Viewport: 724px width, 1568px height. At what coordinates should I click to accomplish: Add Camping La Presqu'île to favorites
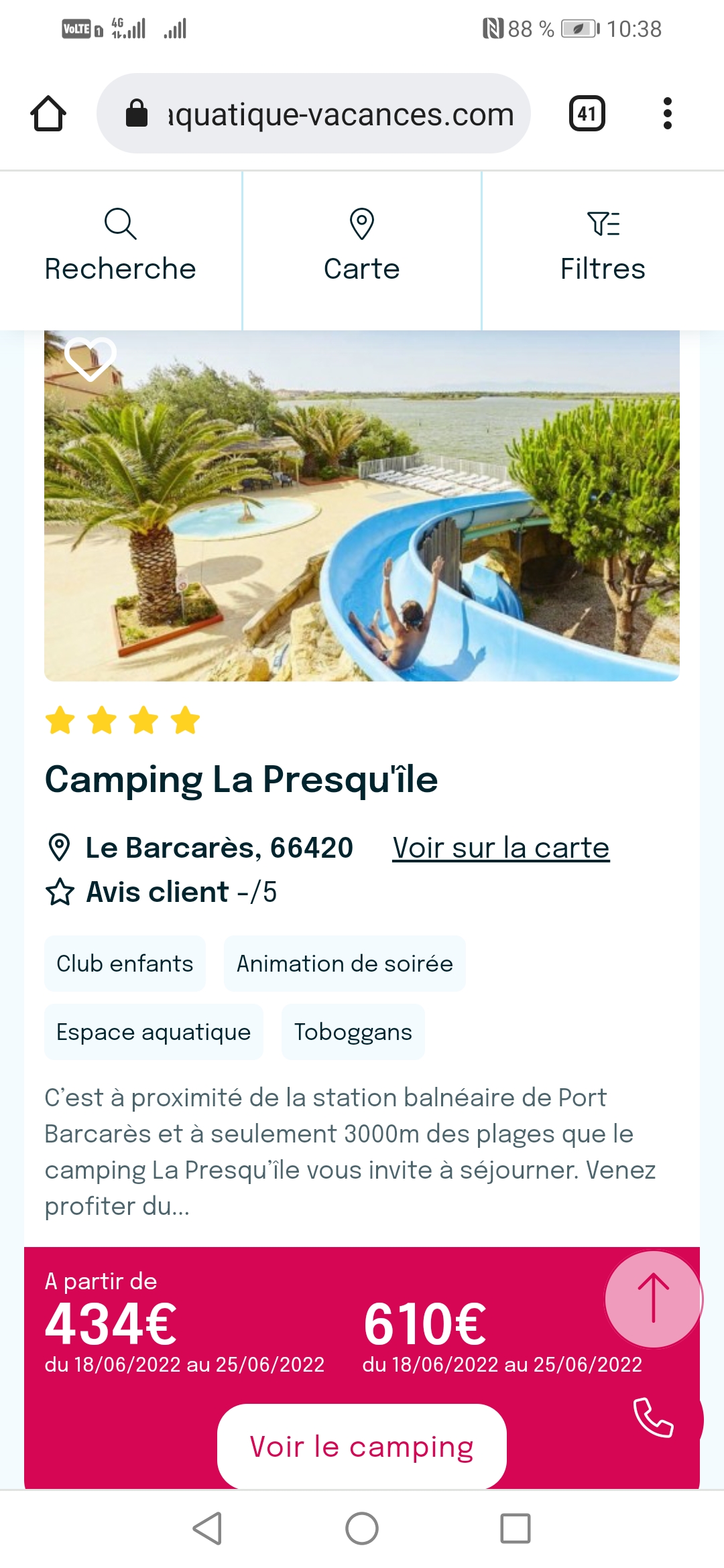90,357
